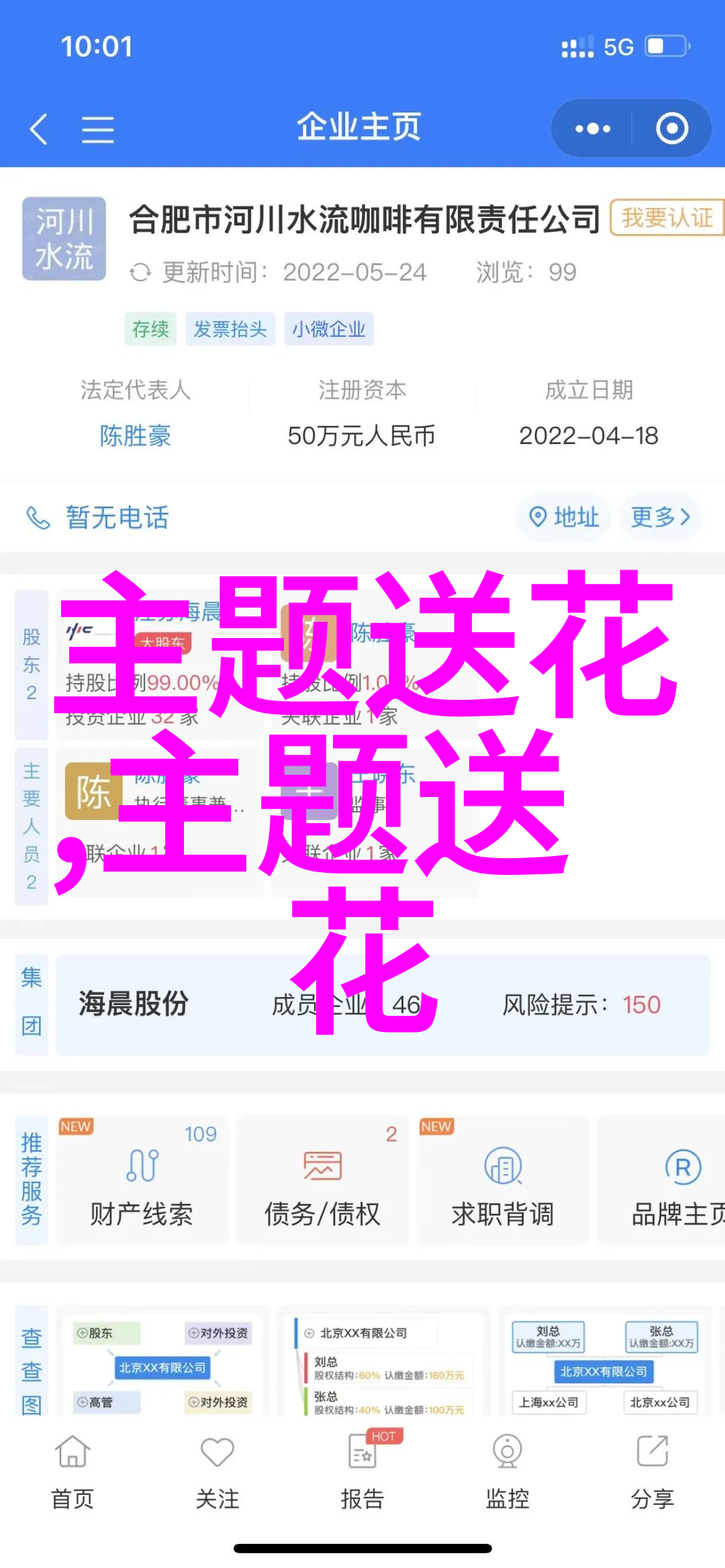Open the 海晨股份 group card
Image resolution: width=725 pixels, height=1568 pixels.
383,1004
